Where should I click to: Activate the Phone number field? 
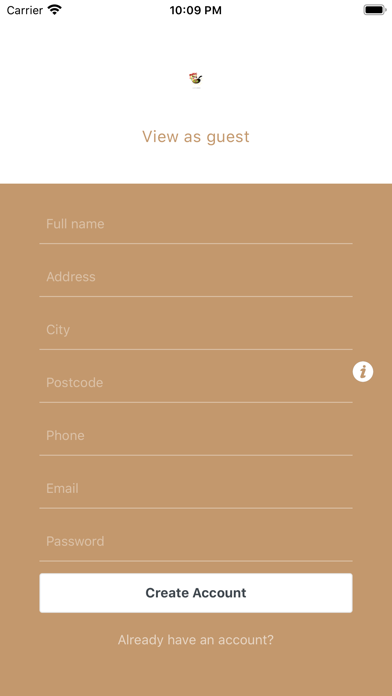click(x=196, y=435)
